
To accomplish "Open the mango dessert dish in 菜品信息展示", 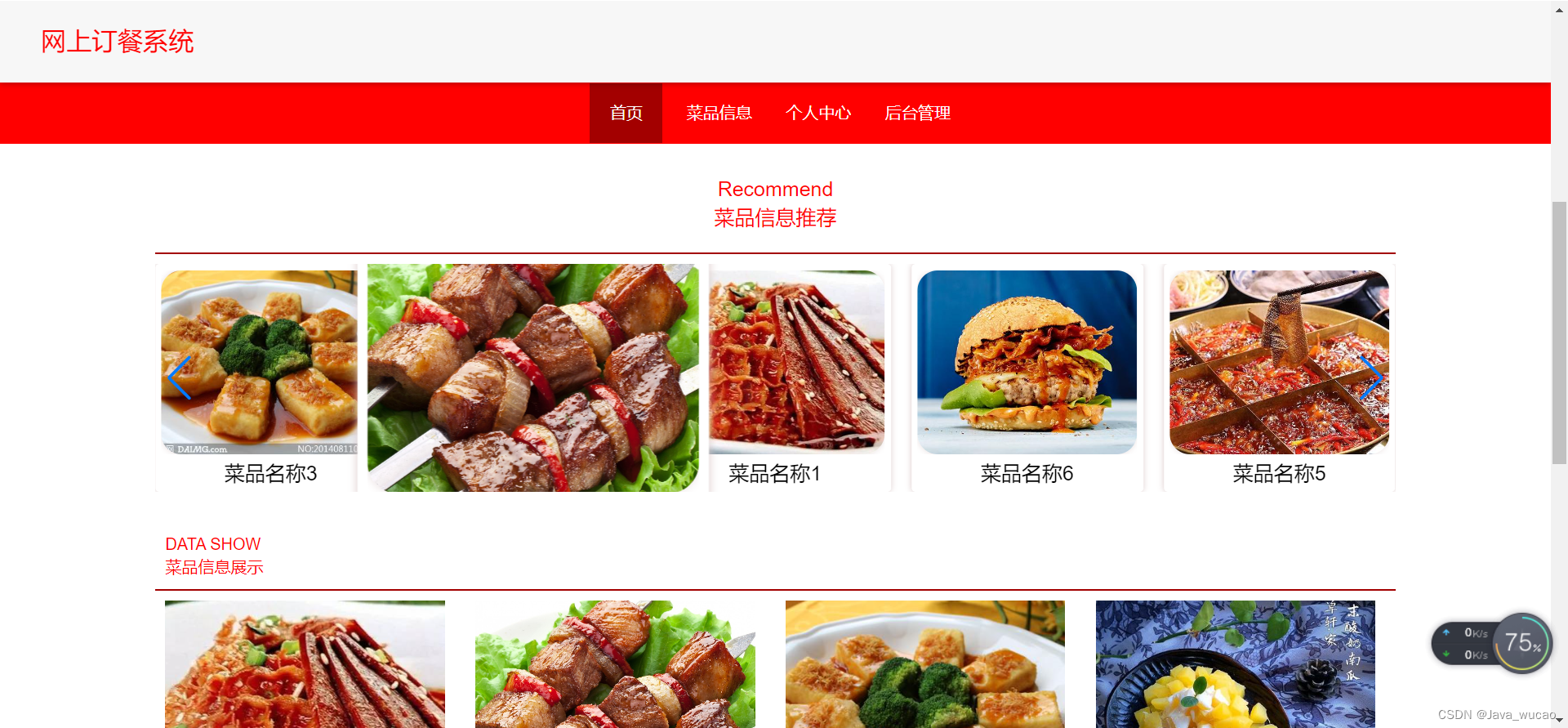I will coord(1235,663).
